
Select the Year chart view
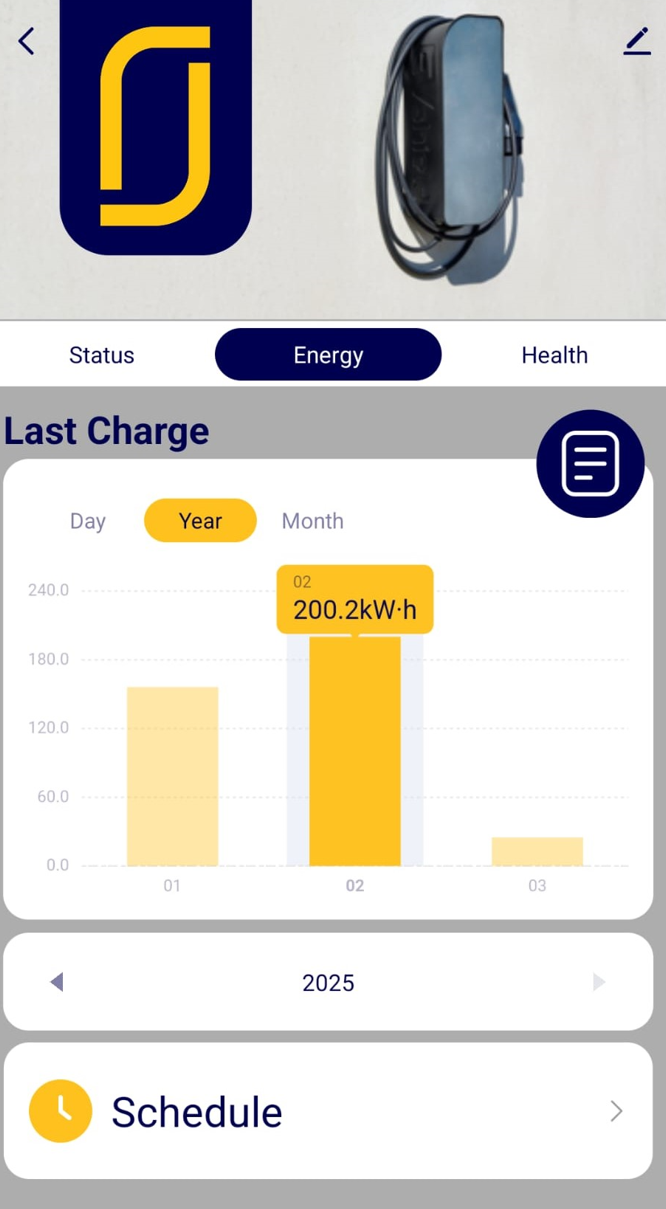pyautogui.click(x=200, y=521)
